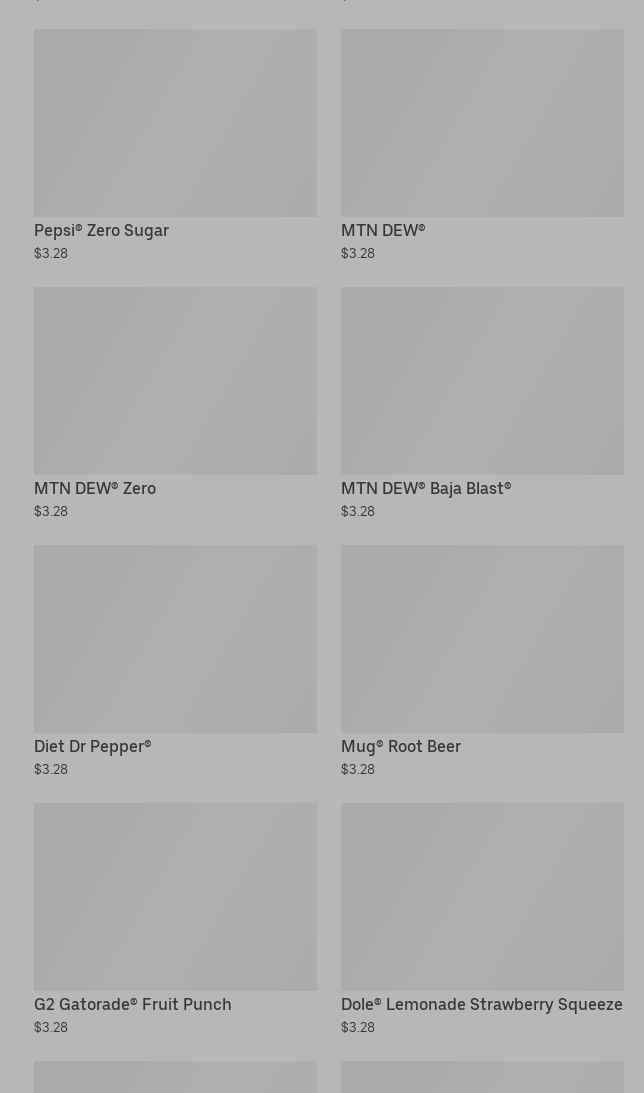The width and height of the screenshot is (644, 1093).
Task: Open the Pepsi Zero Sugar product card
Action: [175, 145]
